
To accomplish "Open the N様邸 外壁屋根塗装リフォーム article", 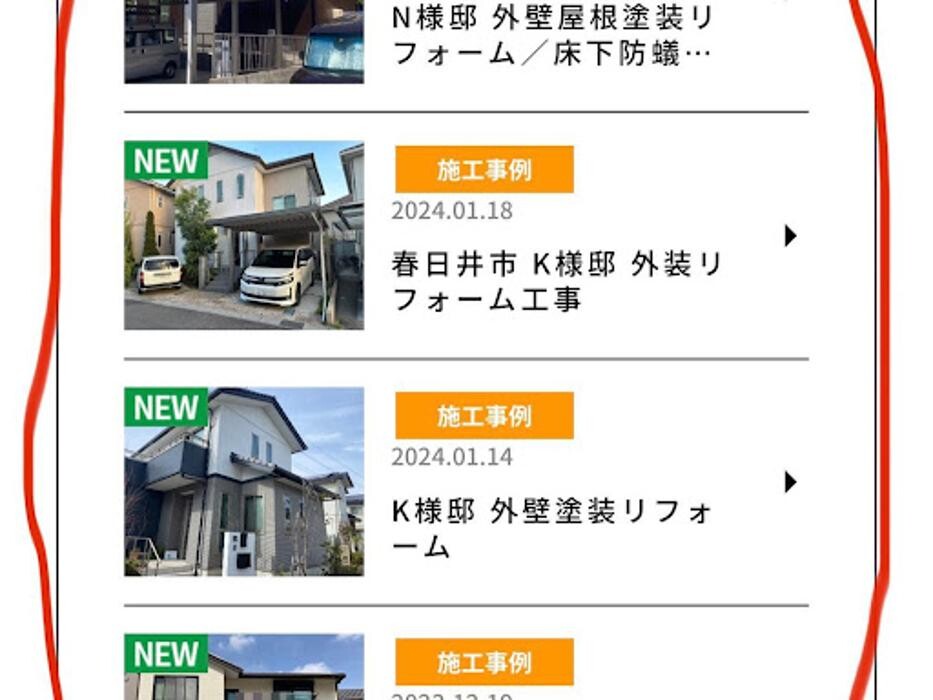I will pyautogui.click(x=553, y=36).
